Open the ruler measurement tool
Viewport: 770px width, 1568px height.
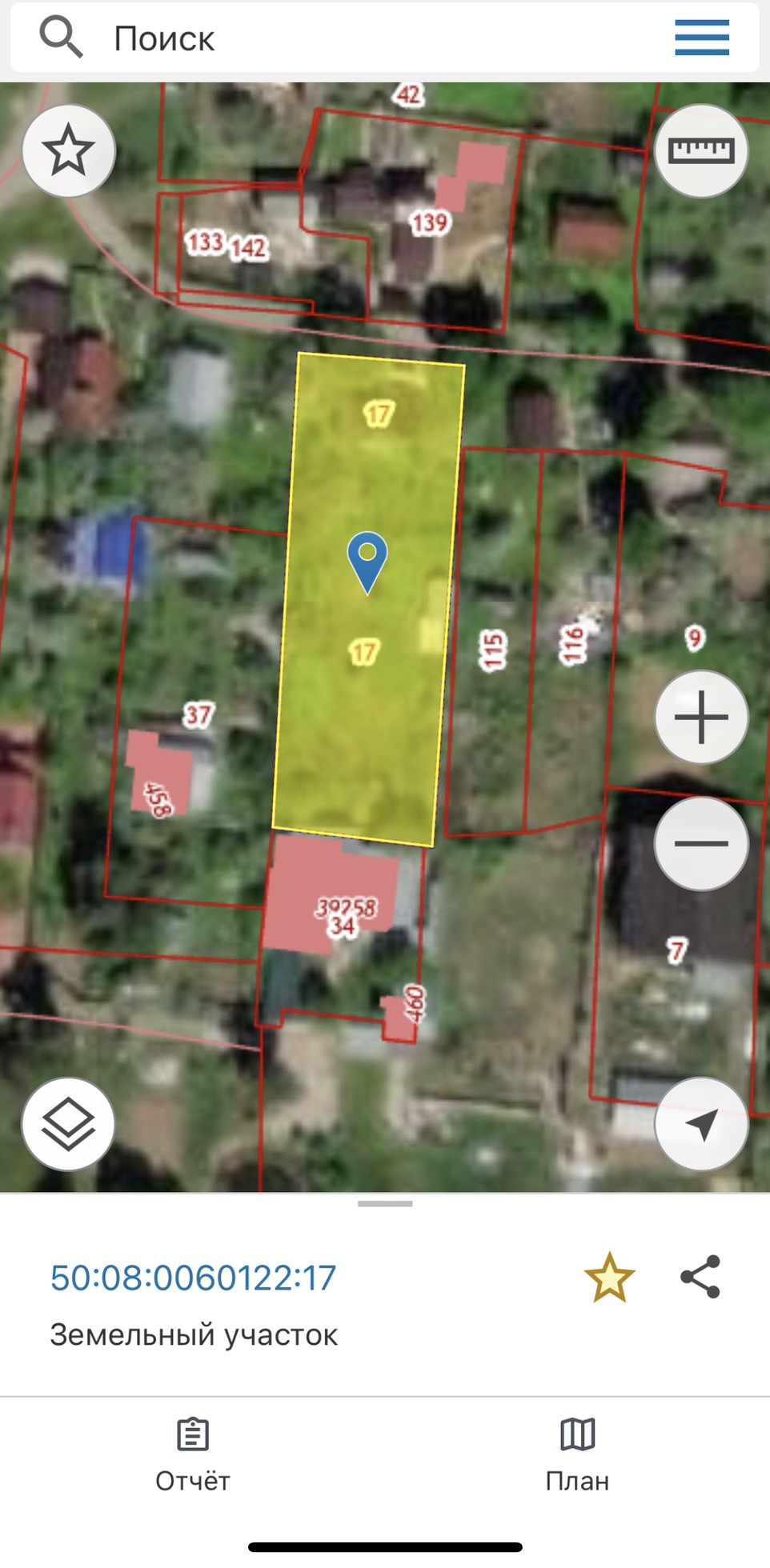[701, 150]
